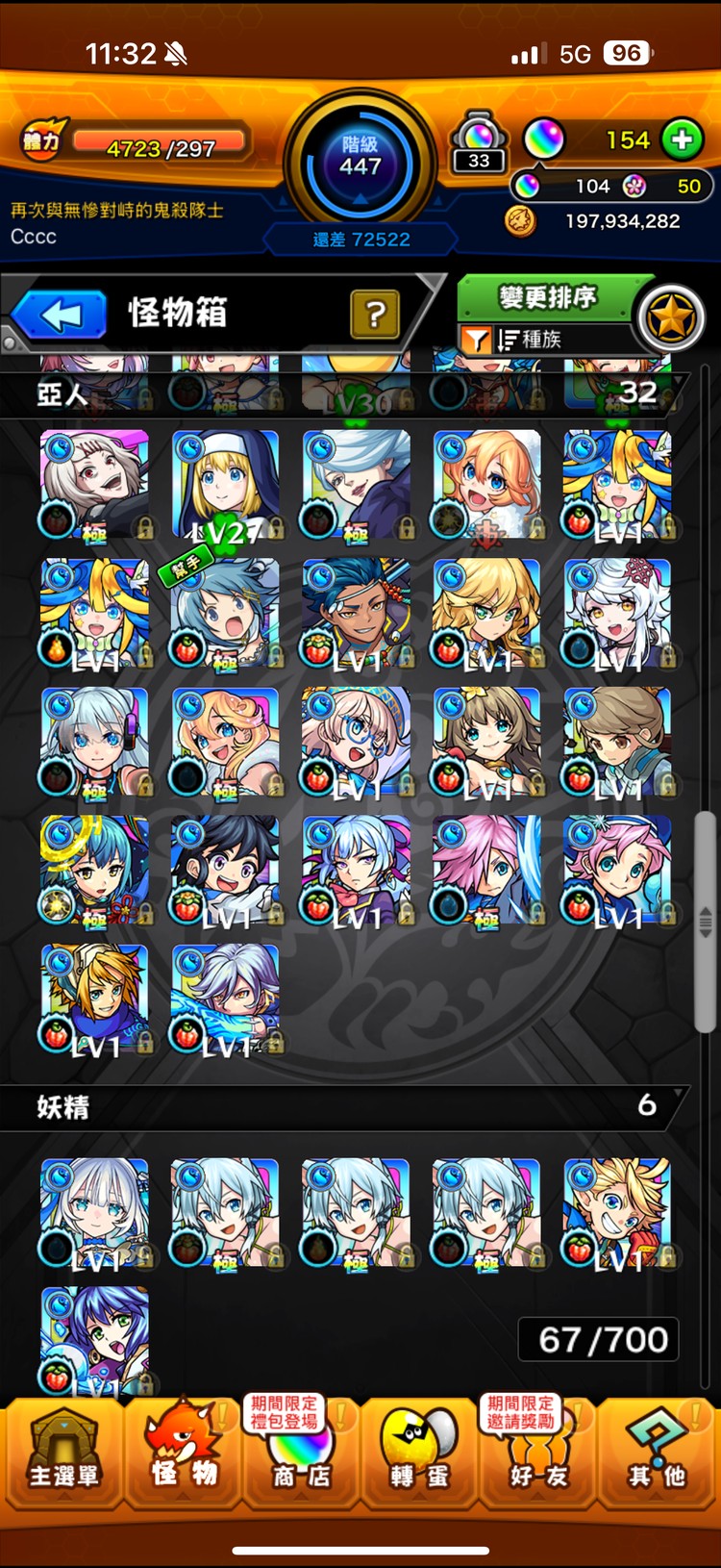Select the nun monster with LV27
The width and height of the screenshot is (721, 1568).
[225, 484]
